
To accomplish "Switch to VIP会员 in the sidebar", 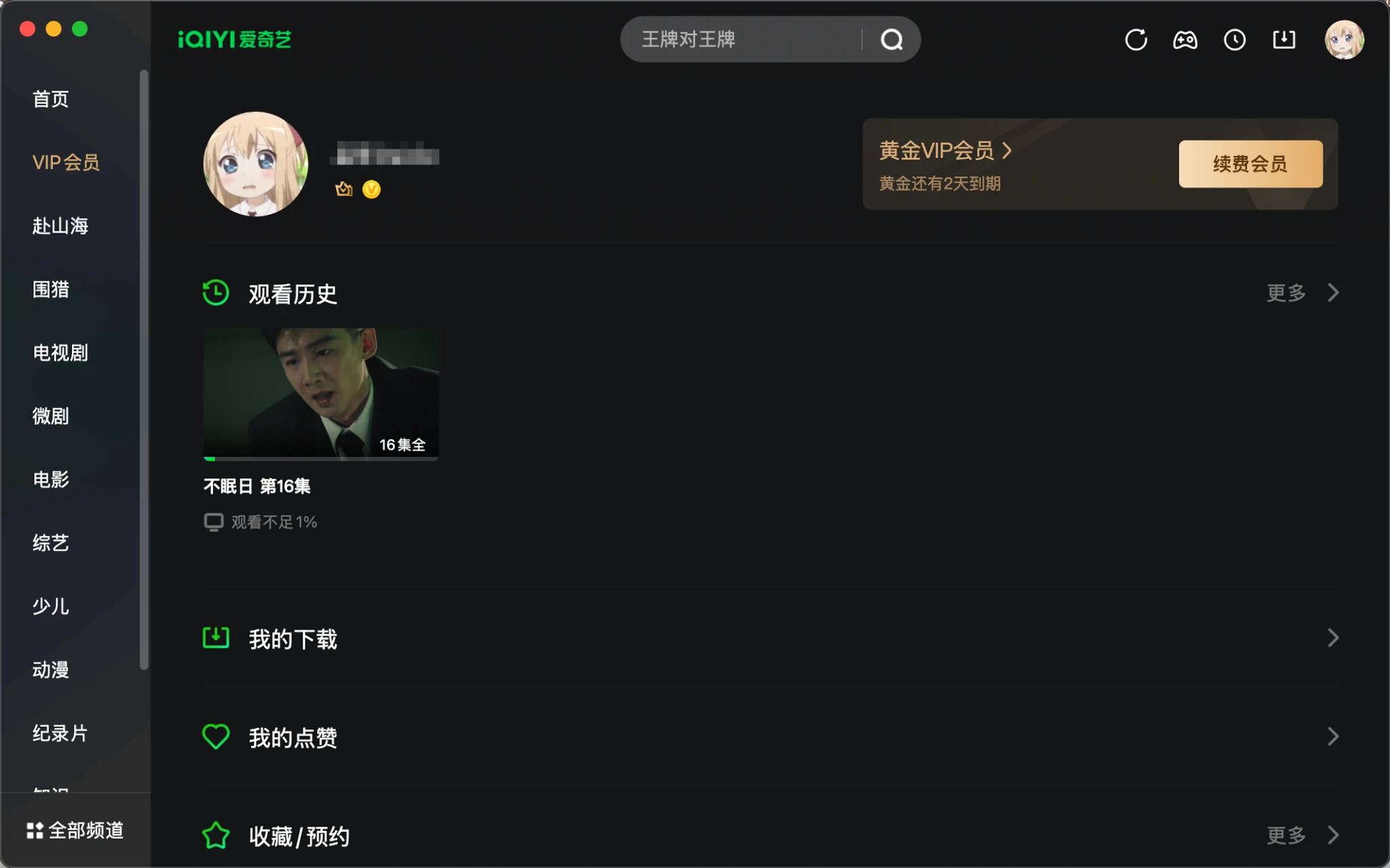I will [x=66, y=162].
